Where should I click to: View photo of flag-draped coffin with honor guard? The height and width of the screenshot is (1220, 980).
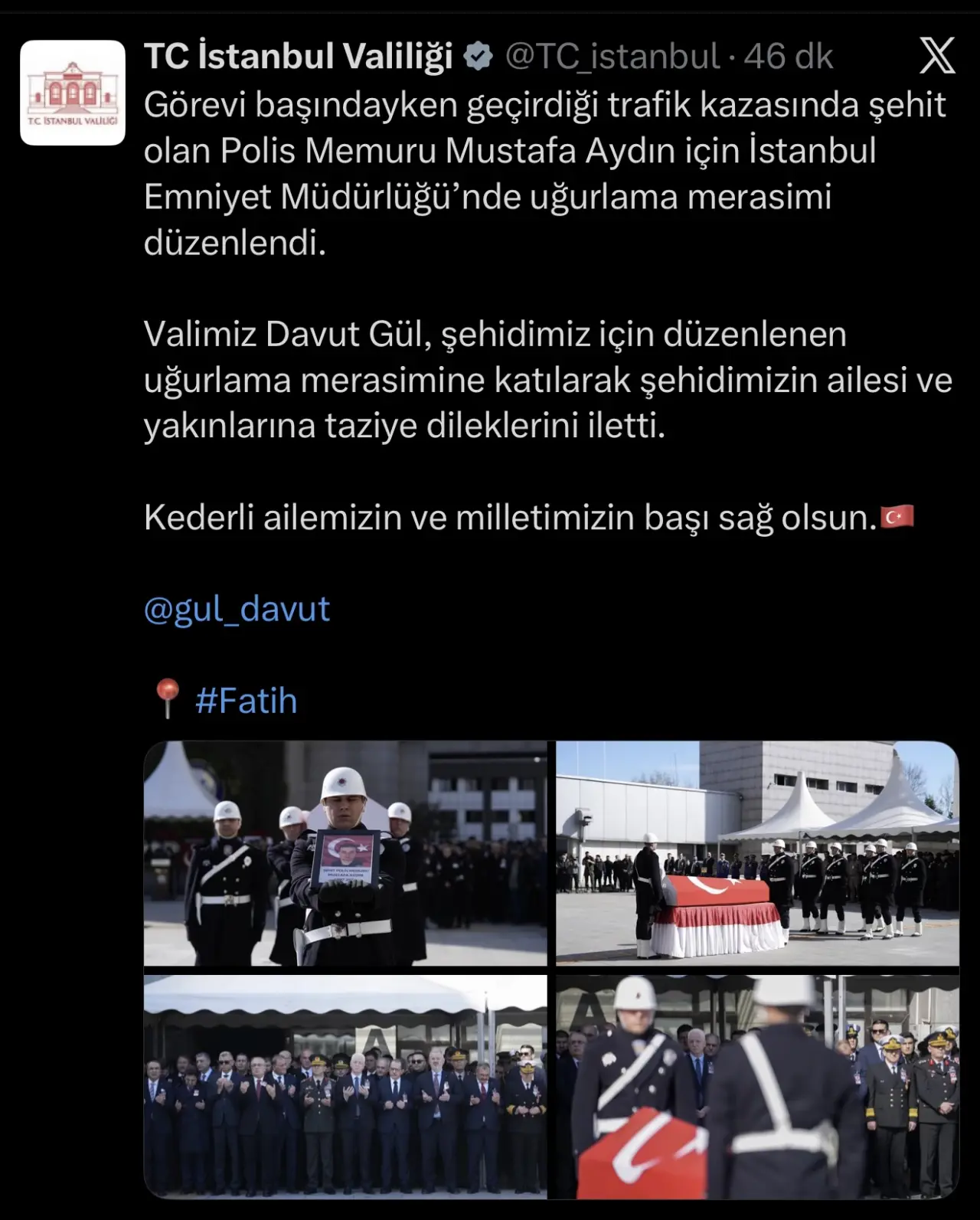pyautogui.click(x=757, y=853)
